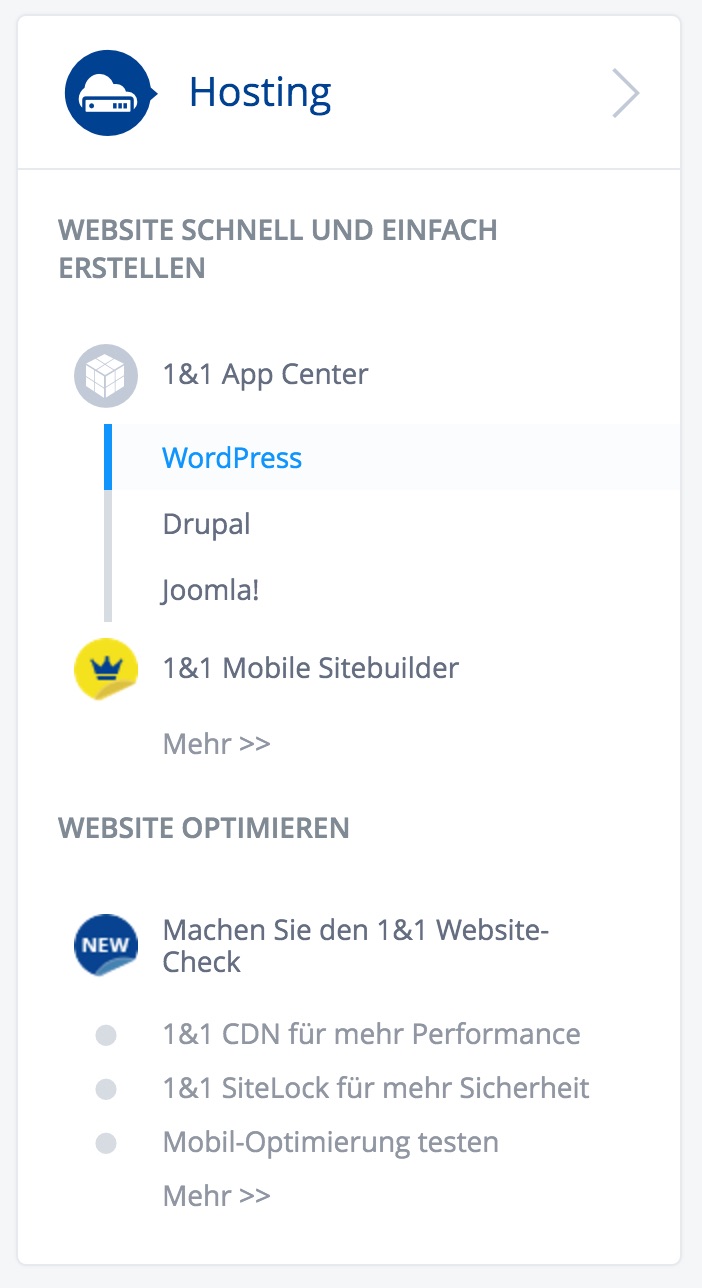The width and height of the screenshot is (702, 1288).
Task: Select WordPress in App Center
Action: (232, 458)
